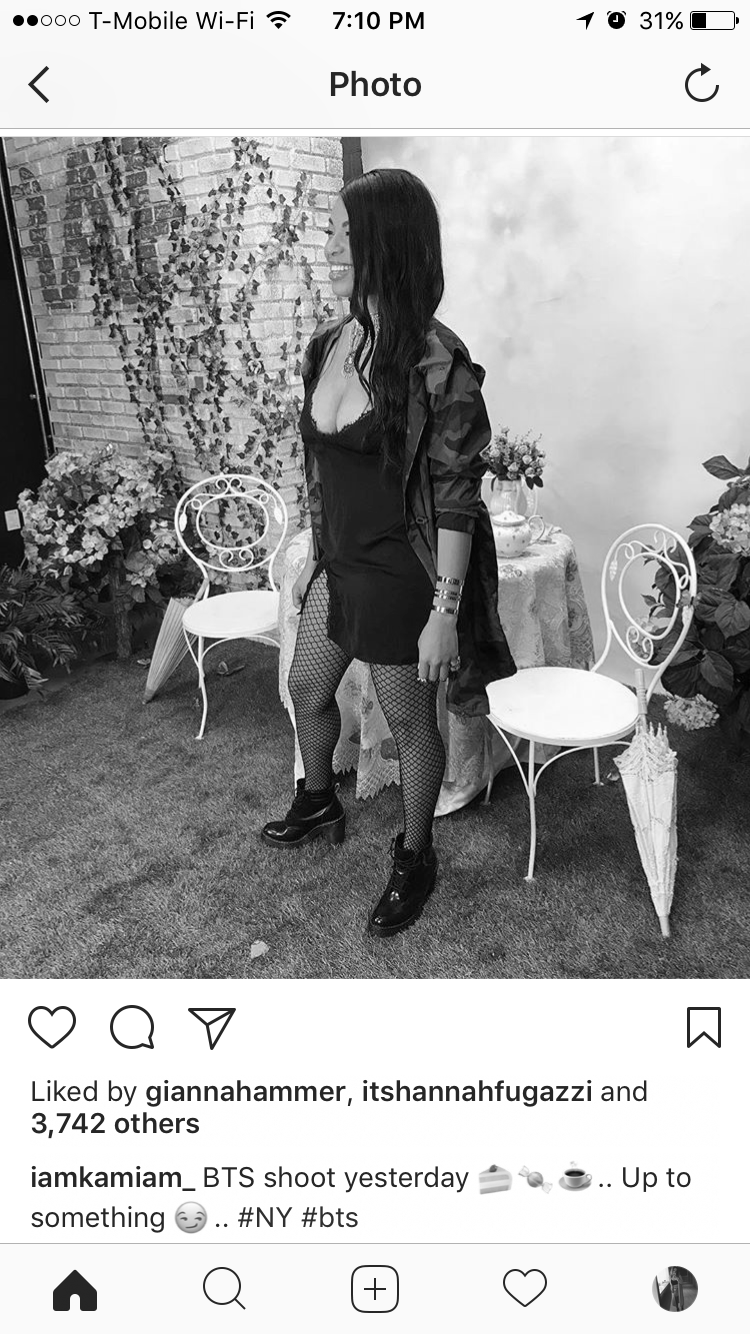Go to my profile tab
Viewport: 750px width, 1334px height.
675,1288
